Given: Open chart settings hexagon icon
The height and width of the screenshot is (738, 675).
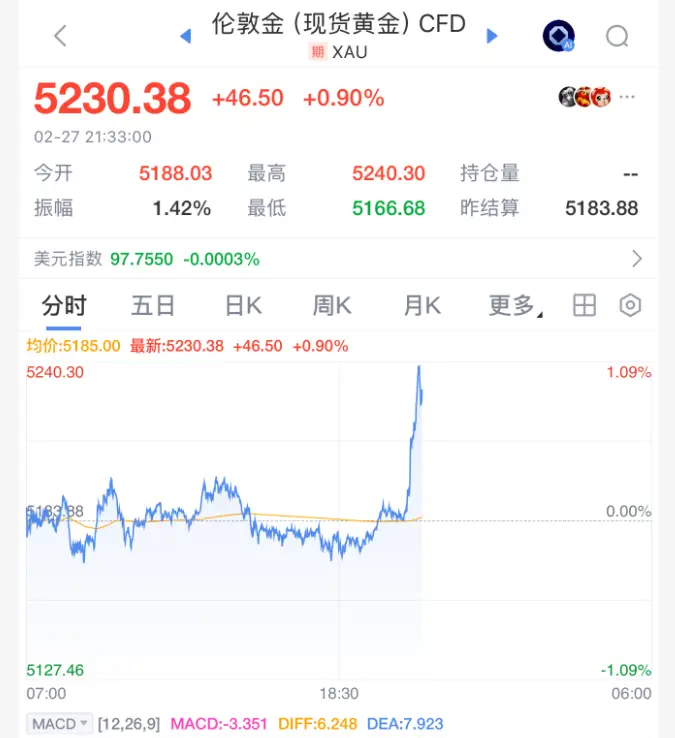Looking at the screenshot, I should 630,306.
